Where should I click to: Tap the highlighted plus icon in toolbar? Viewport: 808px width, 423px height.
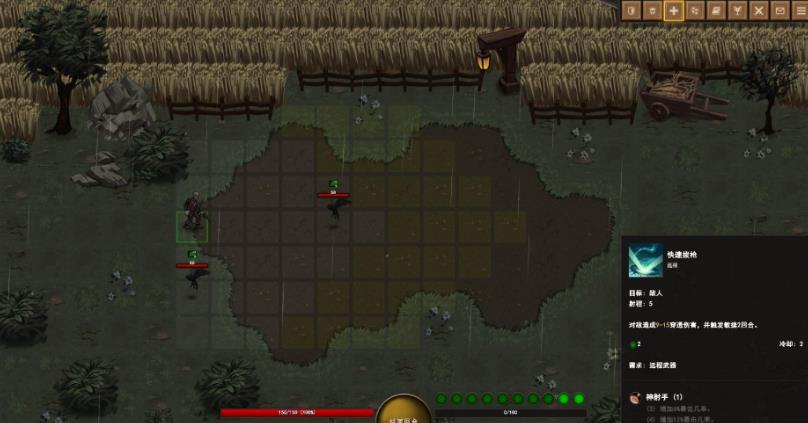(x=674, y=10)
